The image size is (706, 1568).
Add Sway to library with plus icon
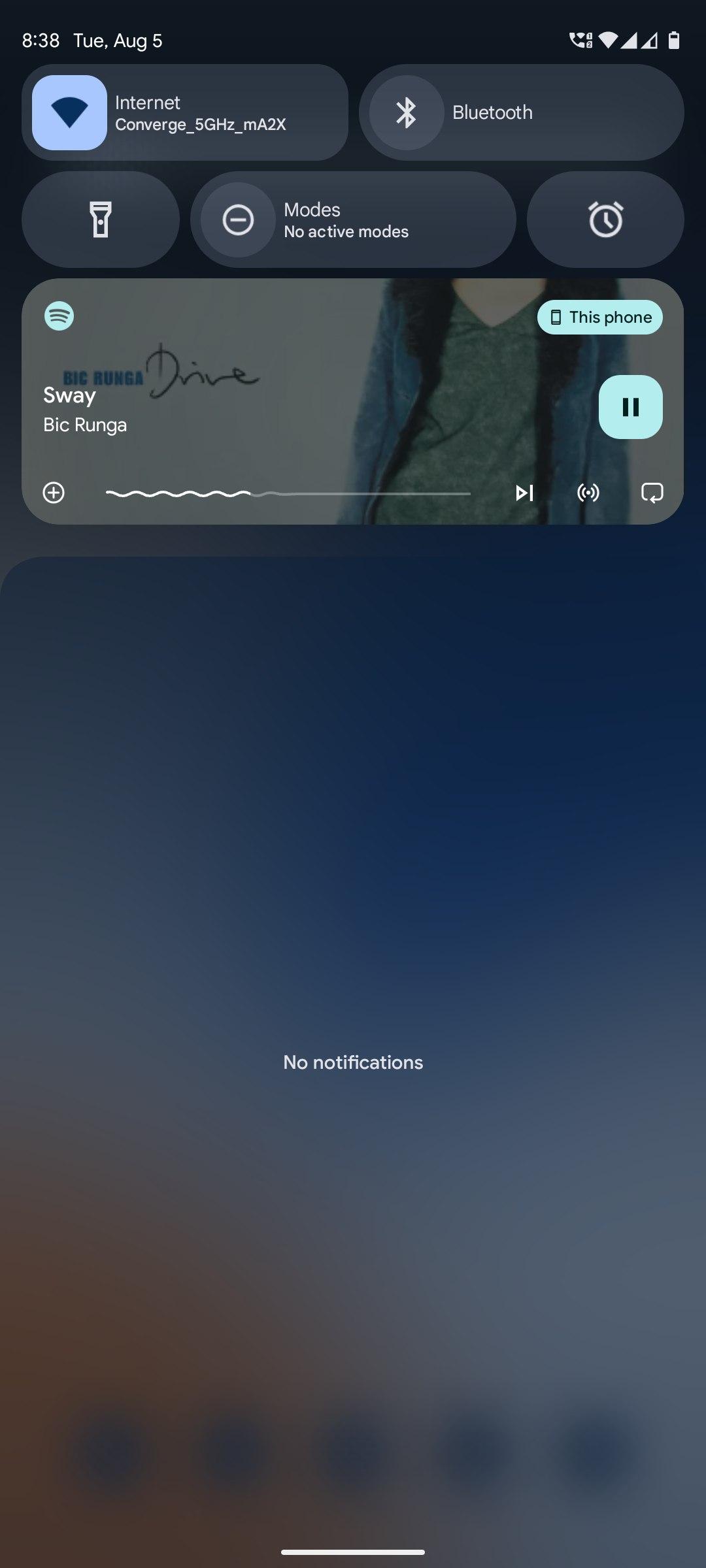(54, 493)
